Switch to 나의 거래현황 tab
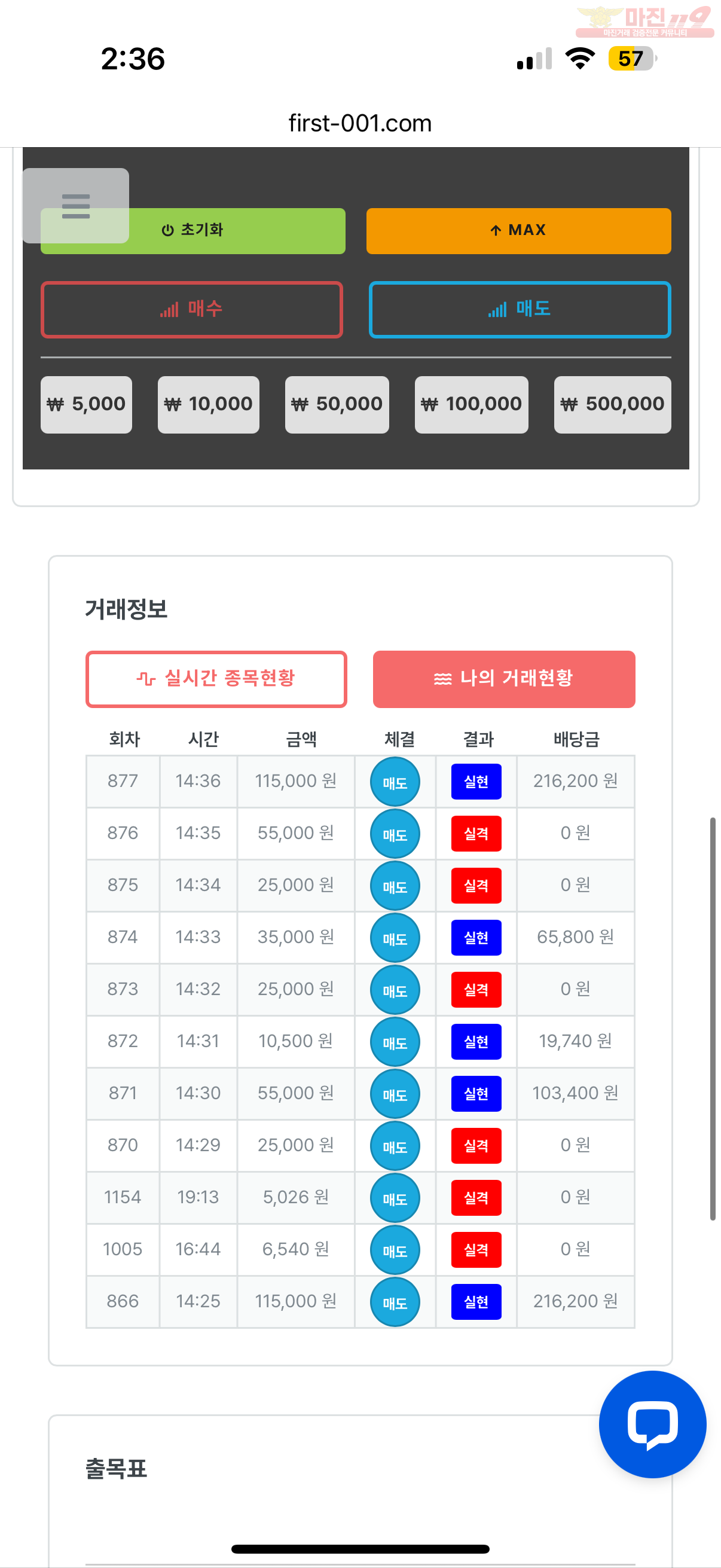The width and height of the screenshot is (721, 1568). pos(504,679)
